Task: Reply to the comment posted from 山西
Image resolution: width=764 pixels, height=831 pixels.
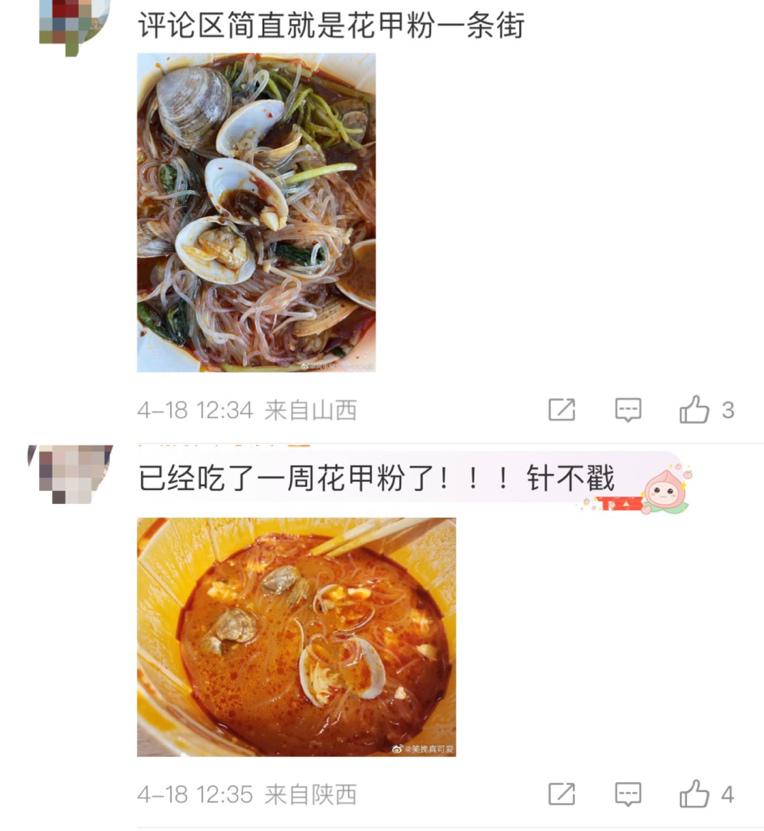Action: 628,409
